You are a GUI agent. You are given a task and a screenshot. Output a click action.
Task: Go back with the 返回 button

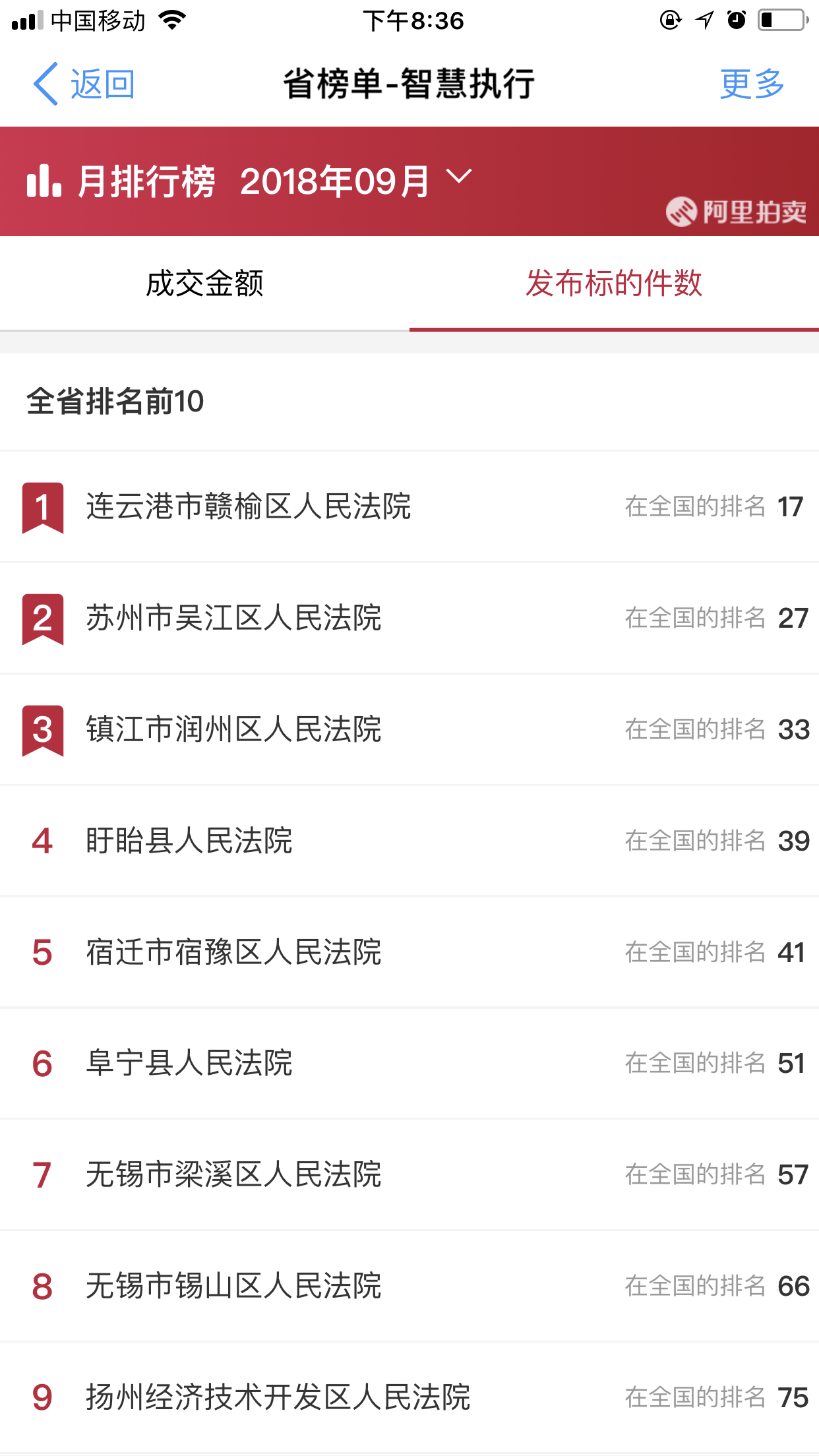click(84, 84)
